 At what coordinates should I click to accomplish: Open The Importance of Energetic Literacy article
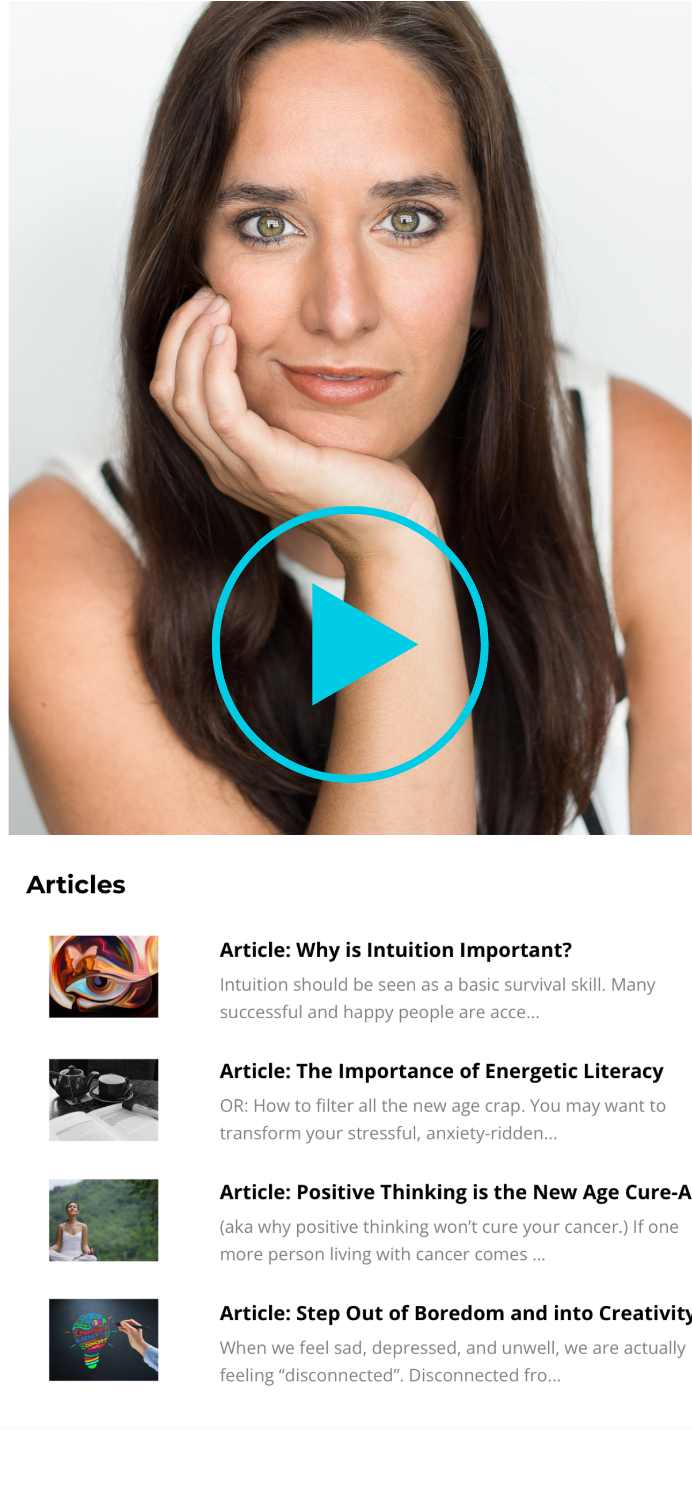coord(441,1071)
